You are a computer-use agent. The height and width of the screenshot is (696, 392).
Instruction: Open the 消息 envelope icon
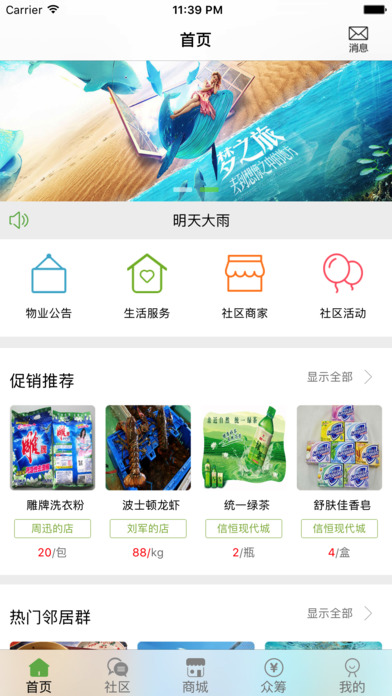[358, 40]
